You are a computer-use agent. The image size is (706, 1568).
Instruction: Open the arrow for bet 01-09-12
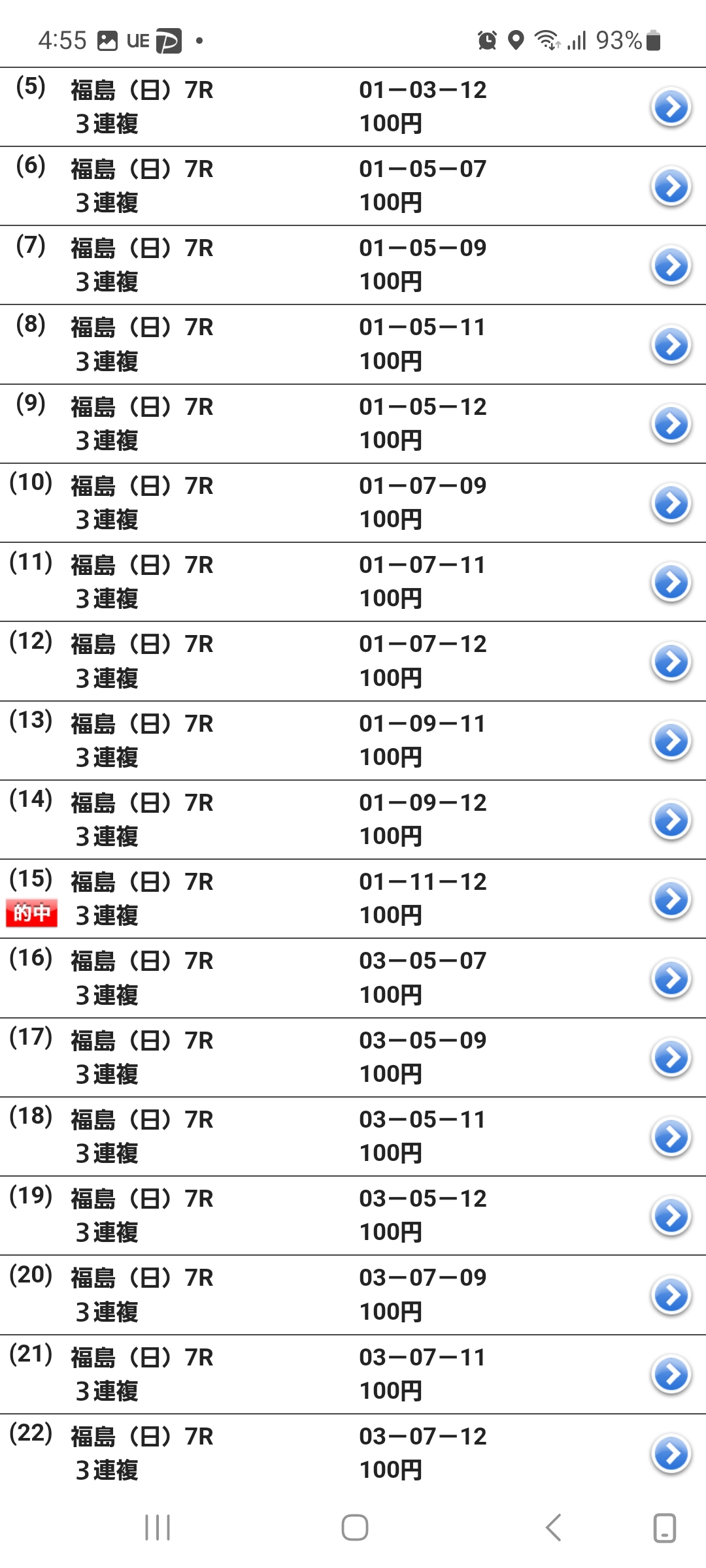pos(671,820)
